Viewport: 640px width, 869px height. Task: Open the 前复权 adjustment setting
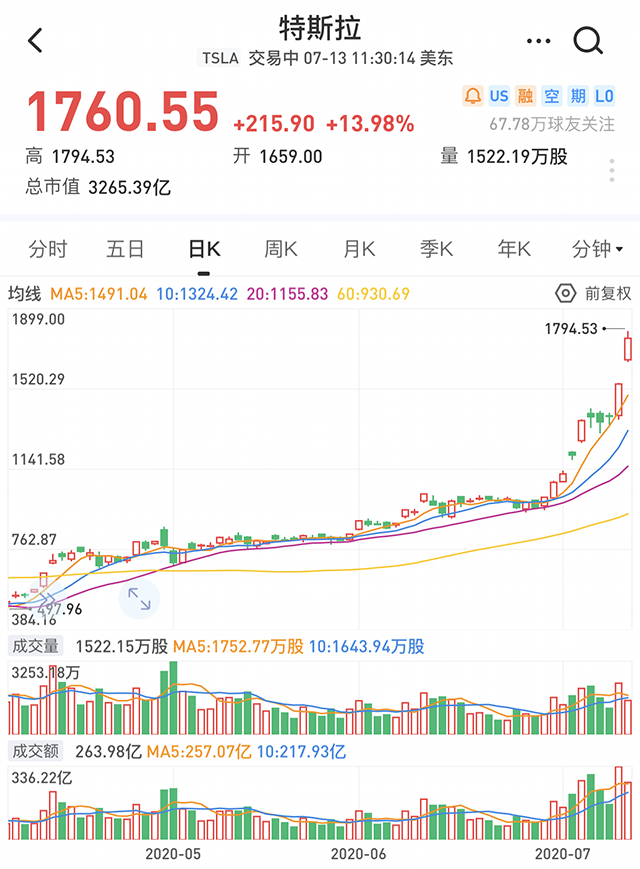pos(594,293)
